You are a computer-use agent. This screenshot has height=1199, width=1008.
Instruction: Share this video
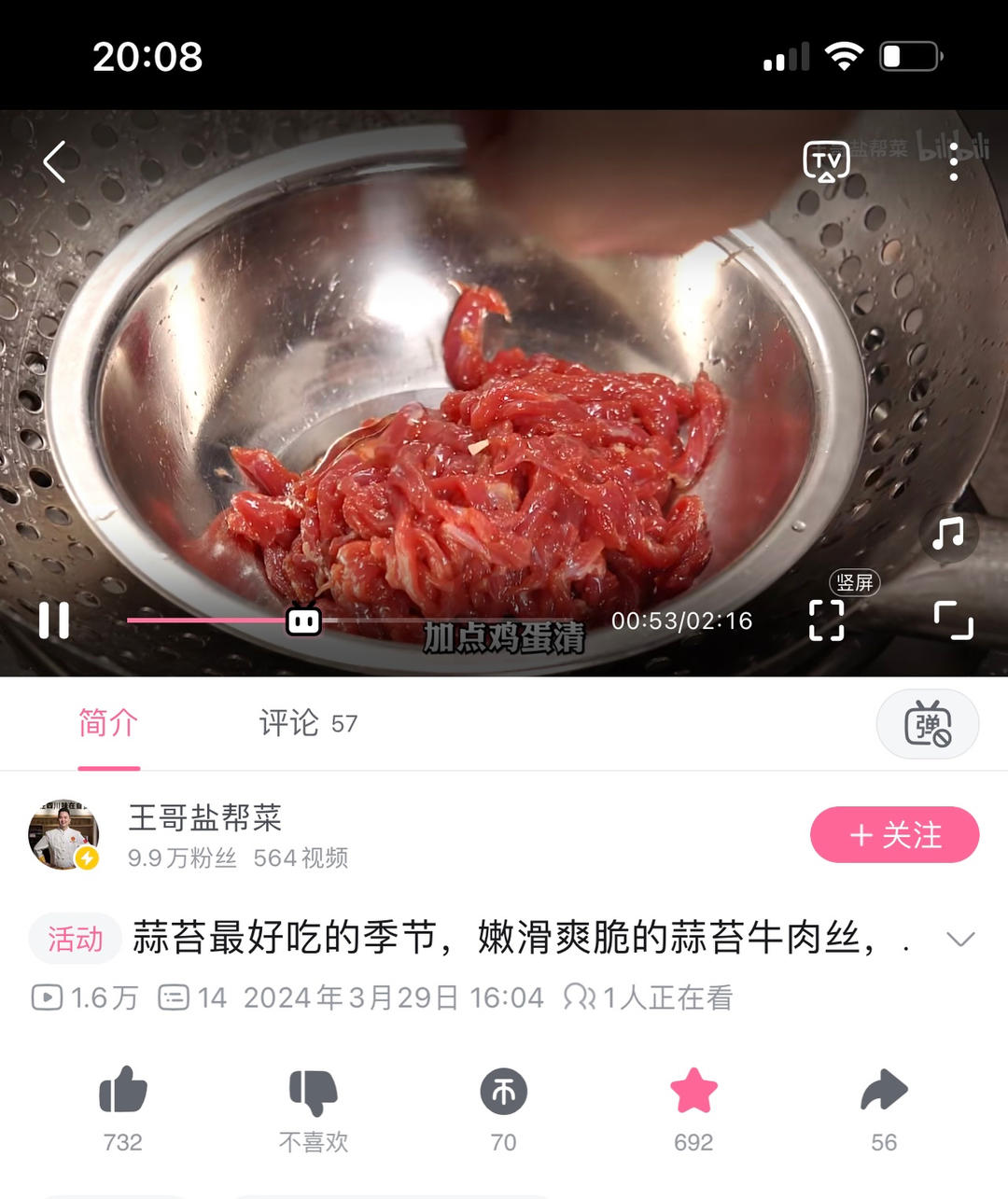tap(884, 1092)
